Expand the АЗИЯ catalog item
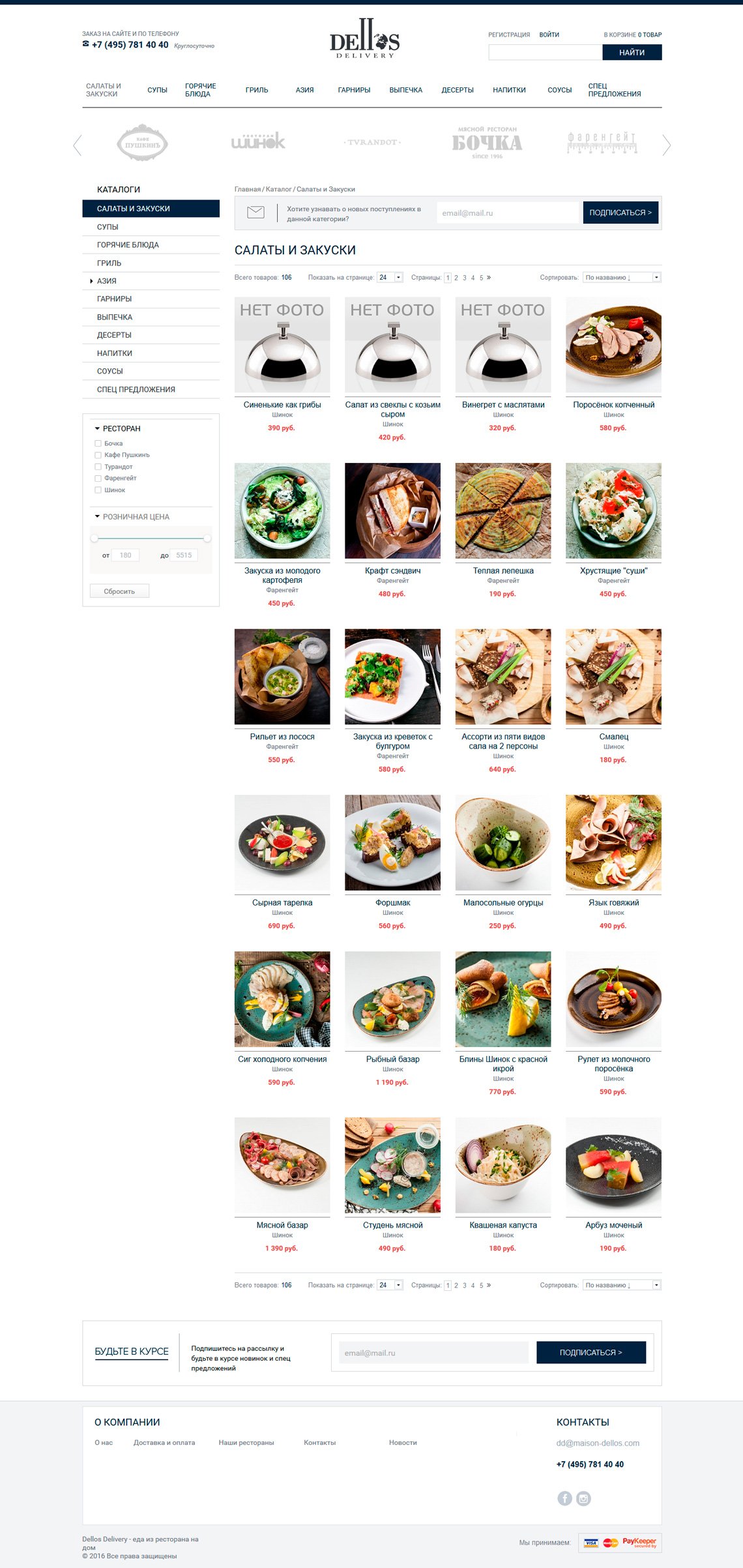This screenshot has height=1568, width=743. point(106,281)
